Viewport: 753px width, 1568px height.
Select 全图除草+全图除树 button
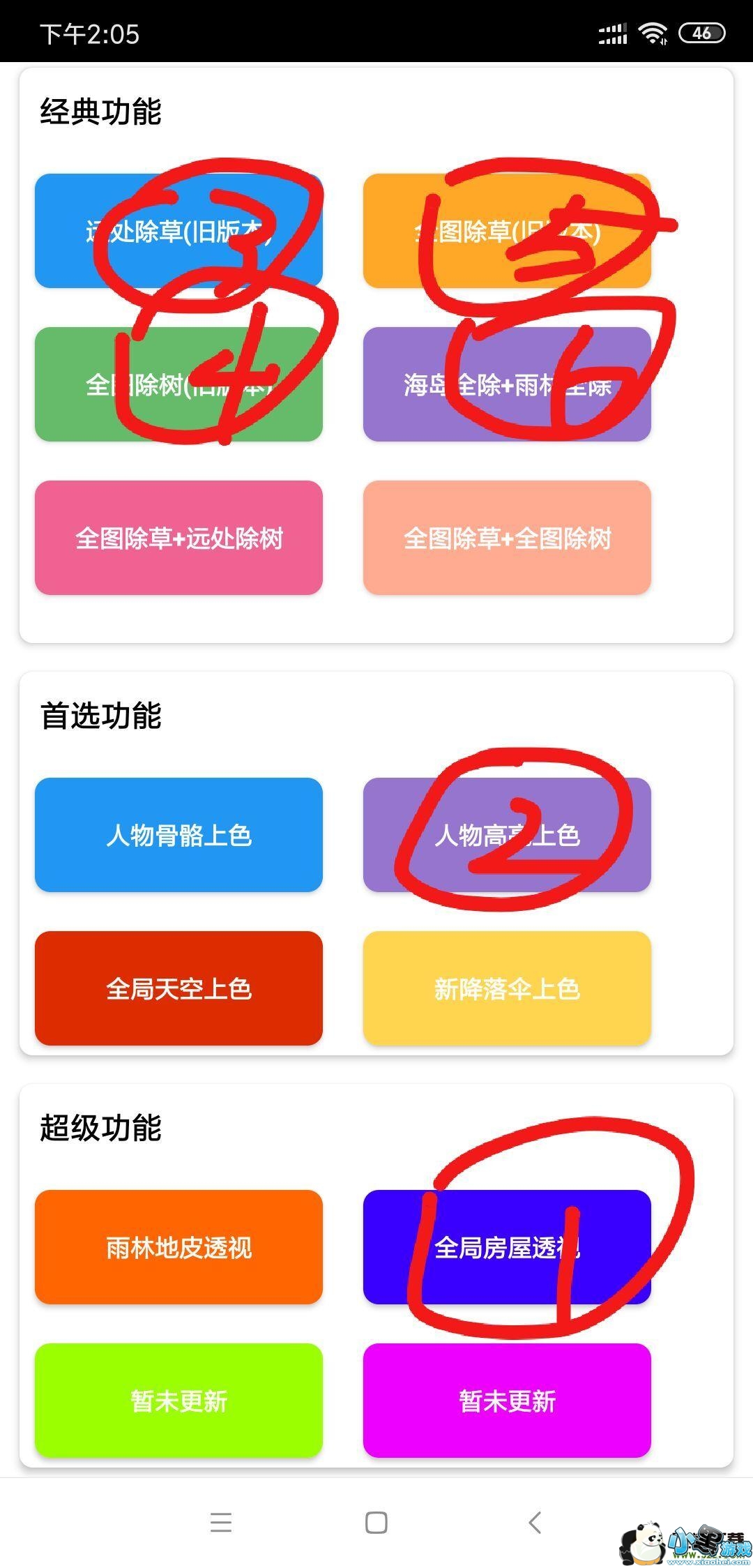pyautogui.click(x=507, y=538)
